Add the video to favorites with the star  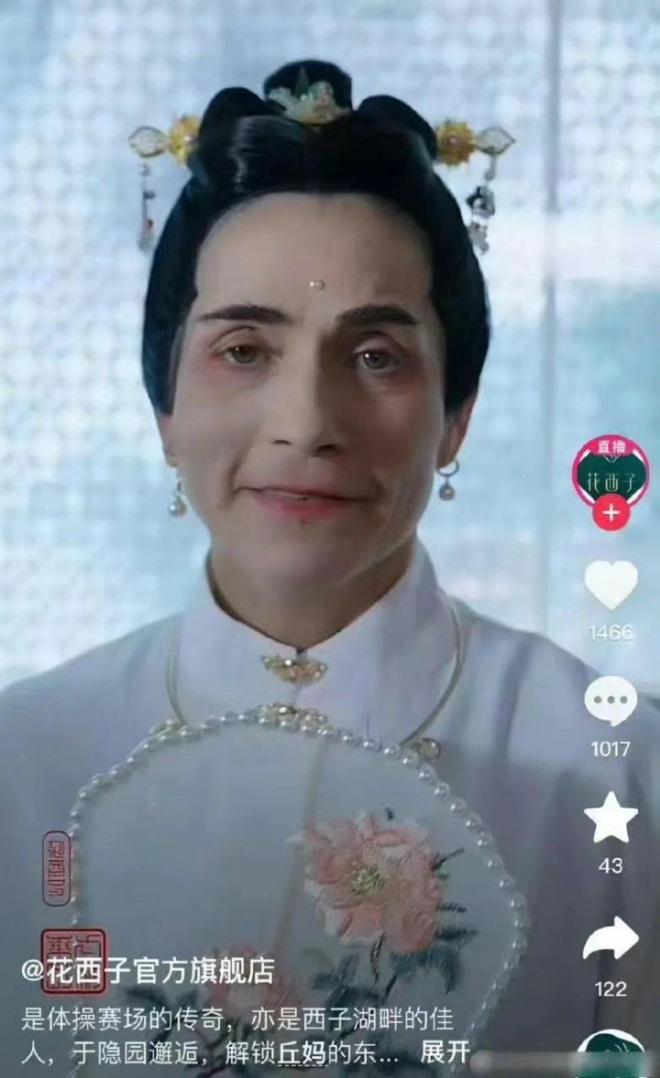(610, 818)
